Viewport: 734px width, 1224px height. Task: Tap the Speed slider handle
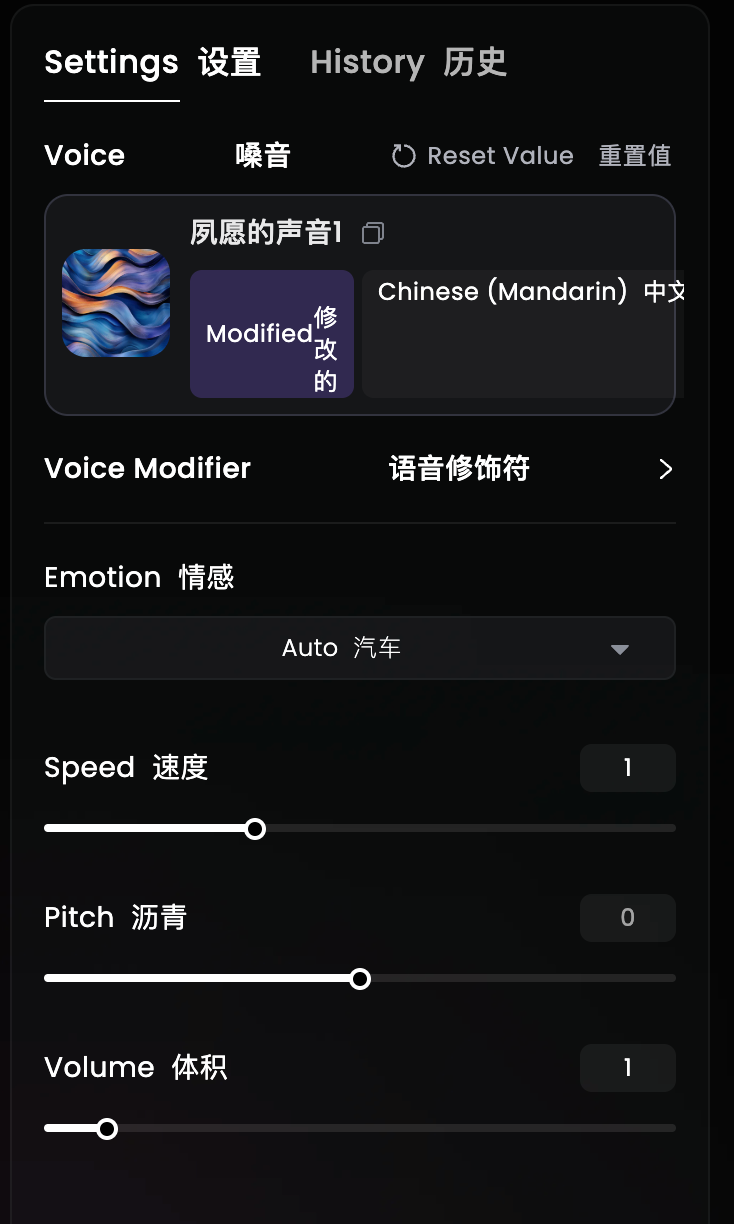(x=255, y=829)
